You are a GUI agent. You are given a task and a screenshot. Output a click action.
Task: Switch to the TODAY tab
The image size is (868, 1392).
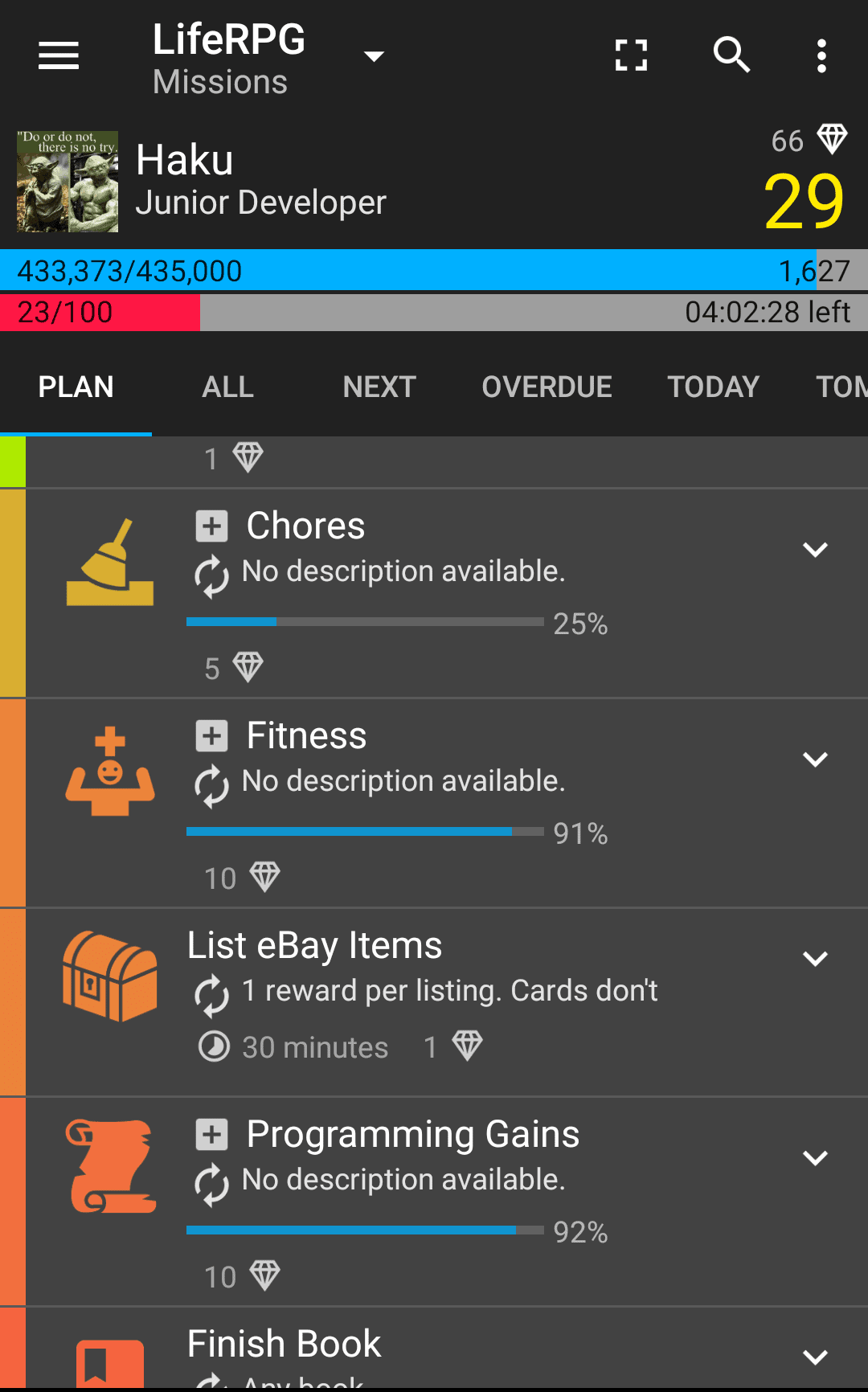(713, 387)
